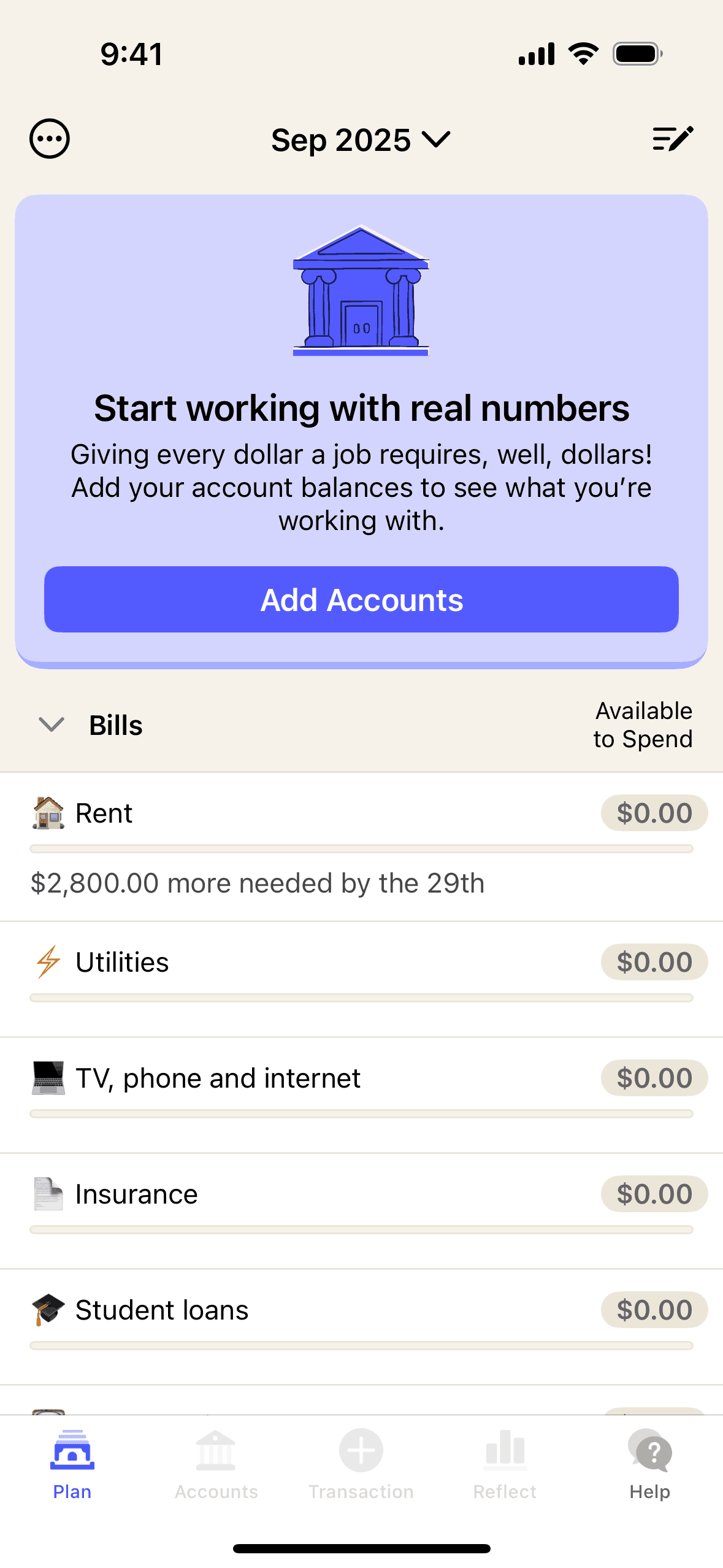This screenshot has height=1568, width=723.
Task: Tap the Add Accounts button
Action: tap(361, 599)
